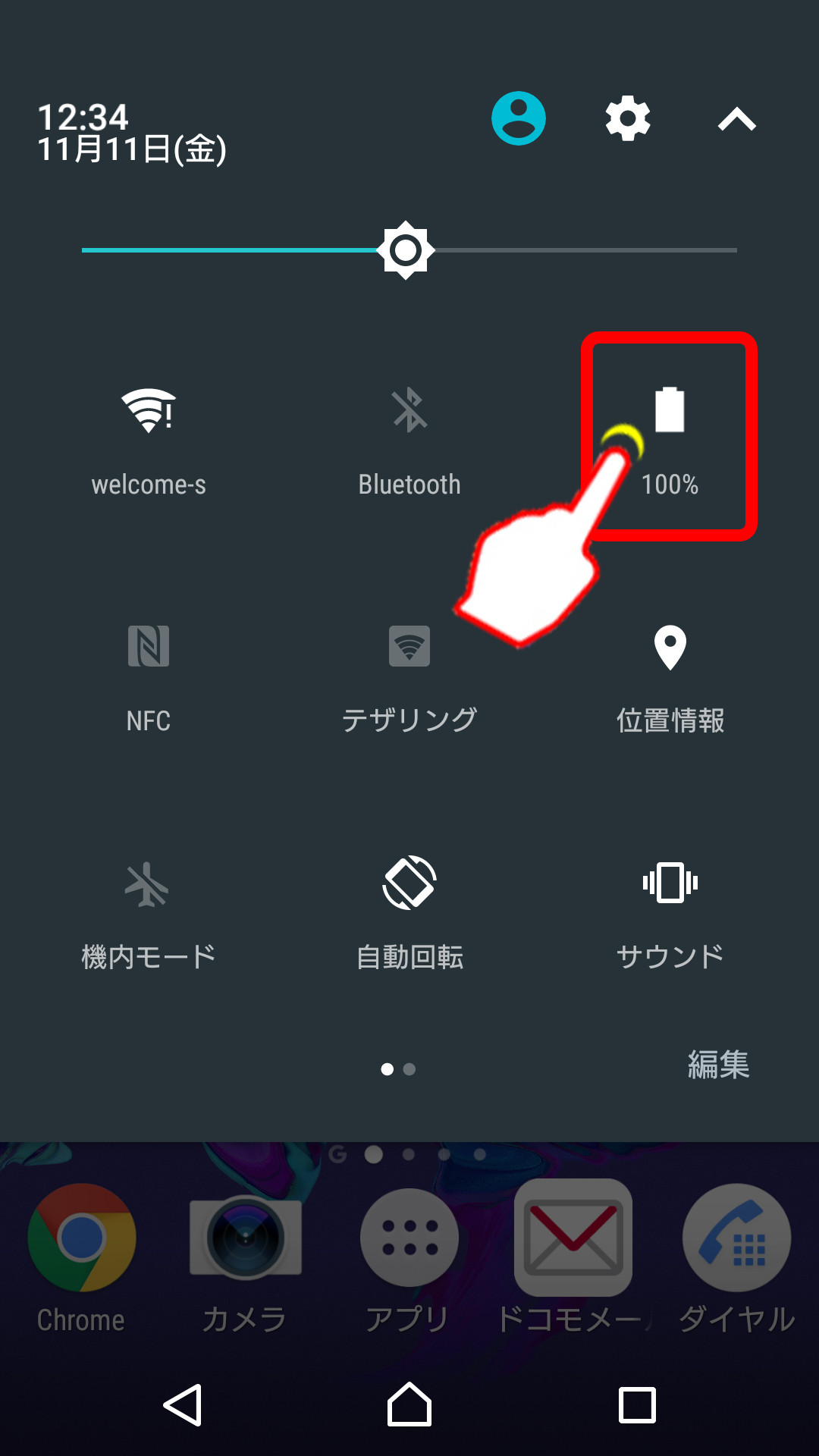Collapse the quick settings panel

pyautogui.click(x=737, y=119)
